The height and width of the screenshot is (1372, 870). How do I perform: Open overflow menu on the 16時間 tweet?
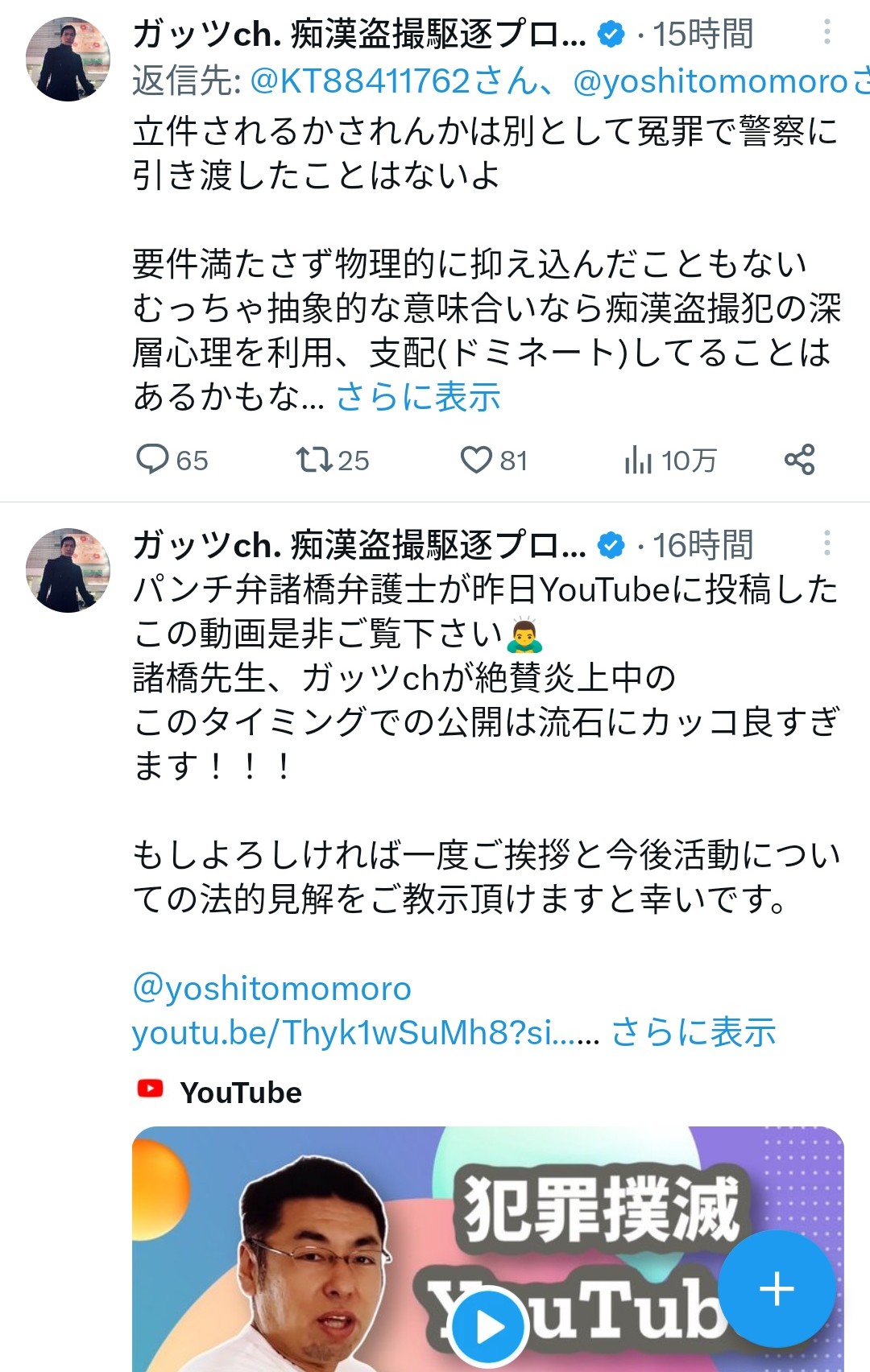pos(826,543)
